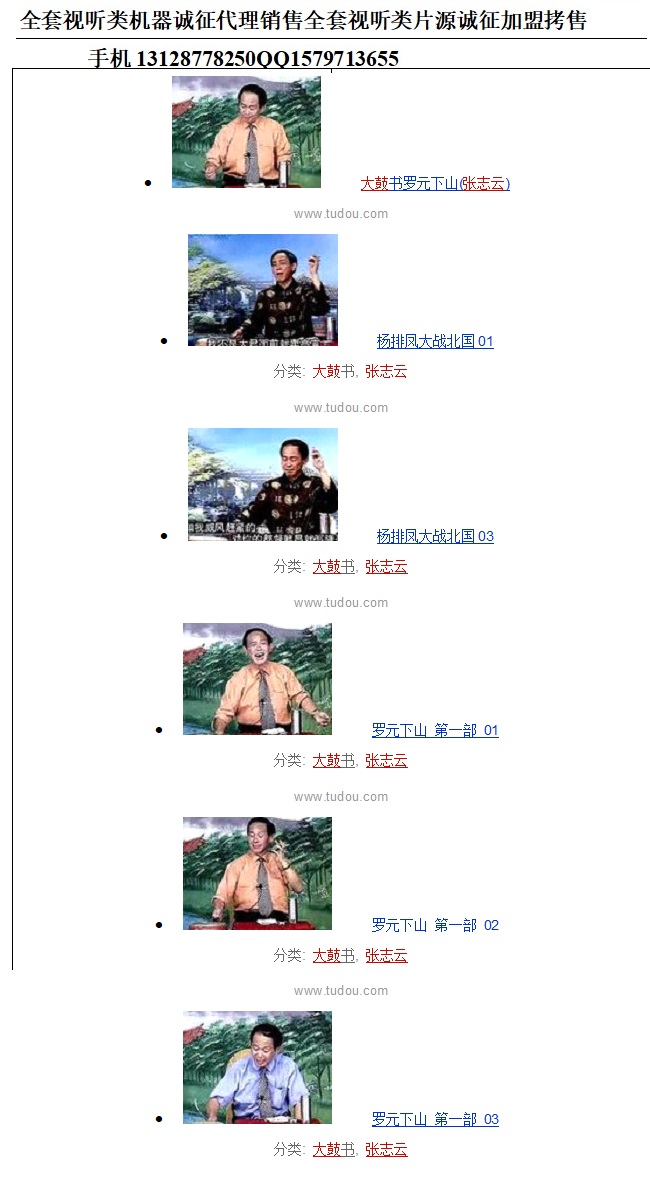Open video link 罗元下山 第一部 03
This screenshot has width=650, height=1200.
[435, 1120]
